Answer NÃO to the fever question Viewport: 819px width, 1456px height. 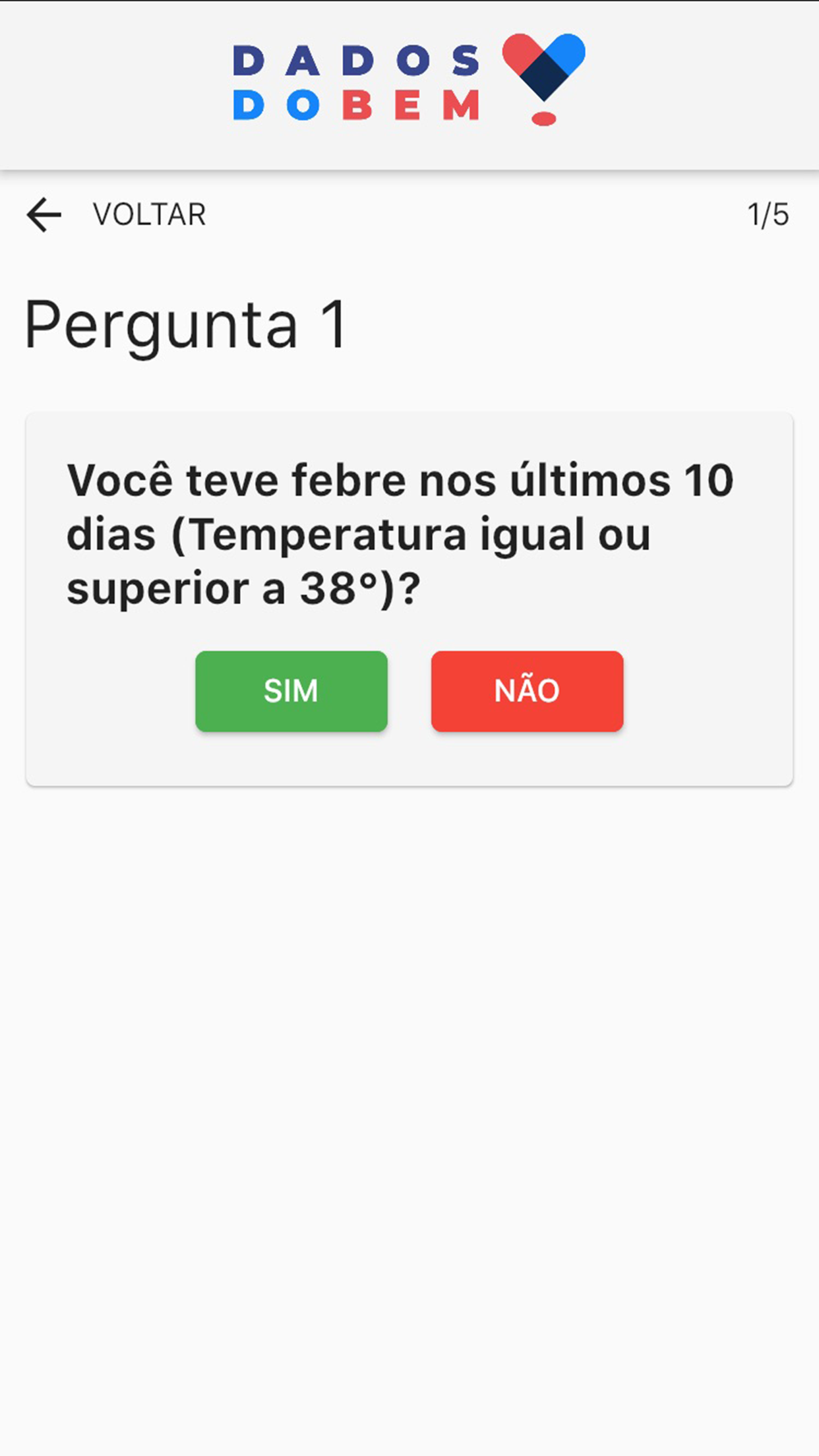[x=527, y=691]
